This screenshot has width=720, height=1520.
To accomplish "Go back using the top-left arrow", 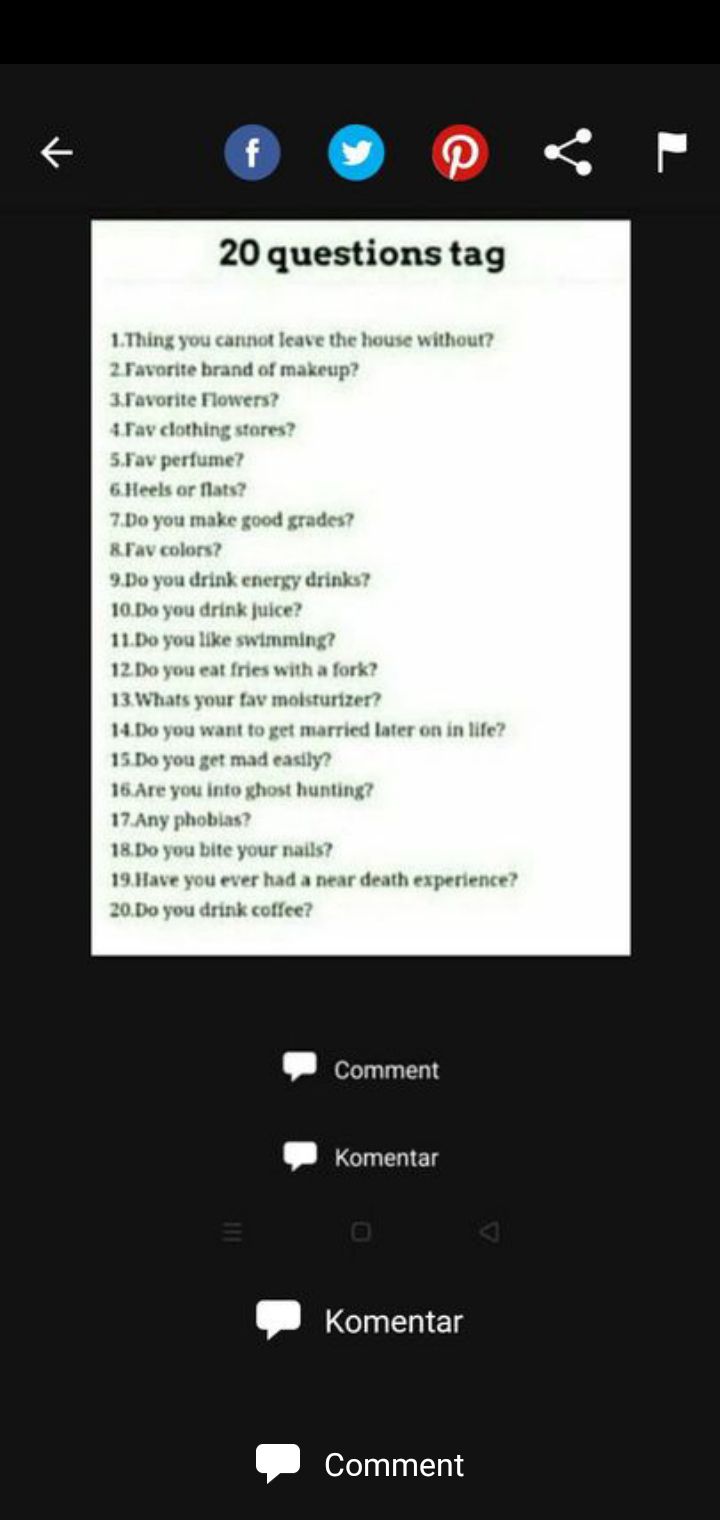I will (57, 152).
